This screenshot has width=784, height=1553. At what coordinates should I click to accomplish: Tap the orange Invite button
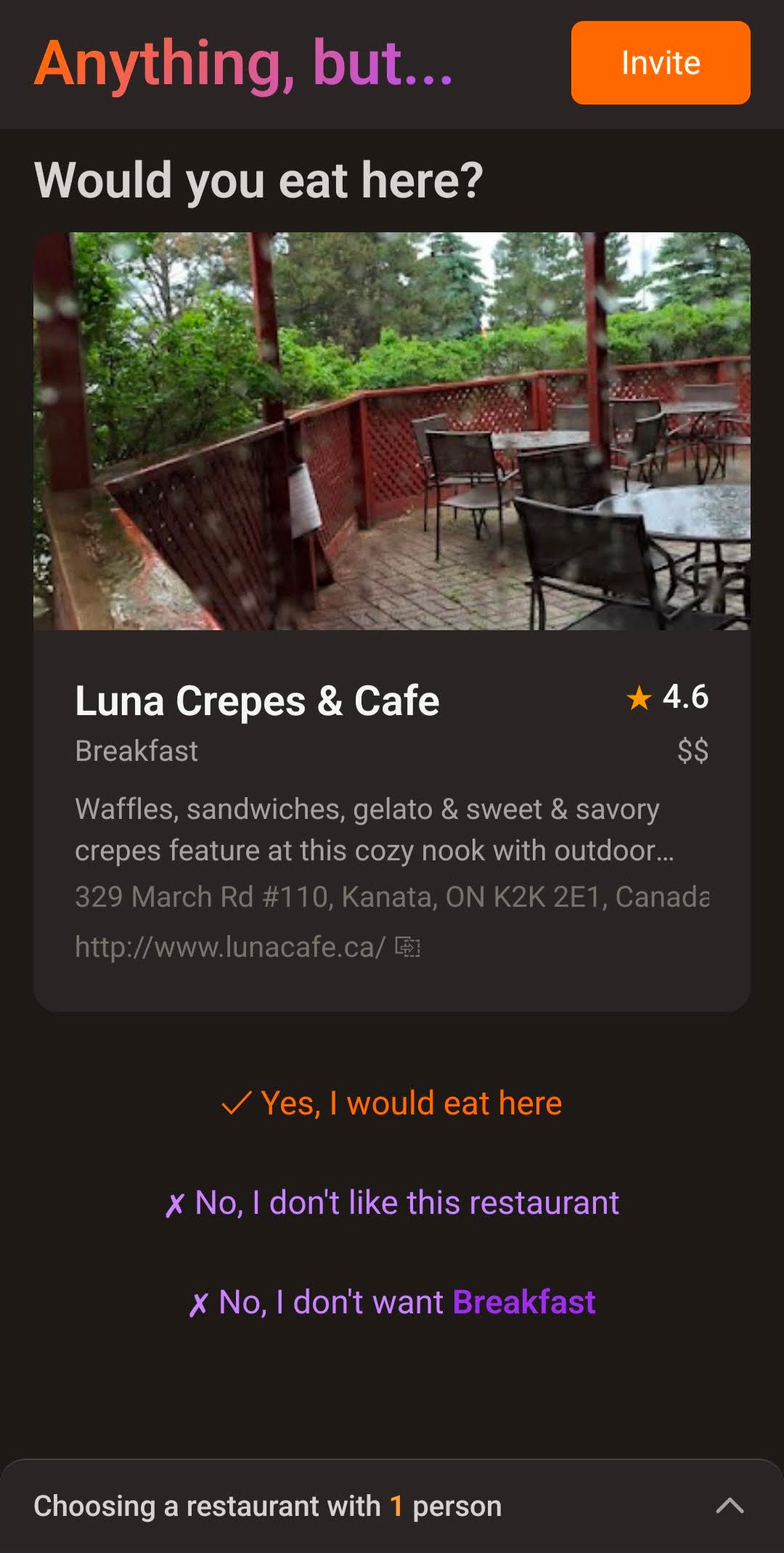click(x=660, y=62)
